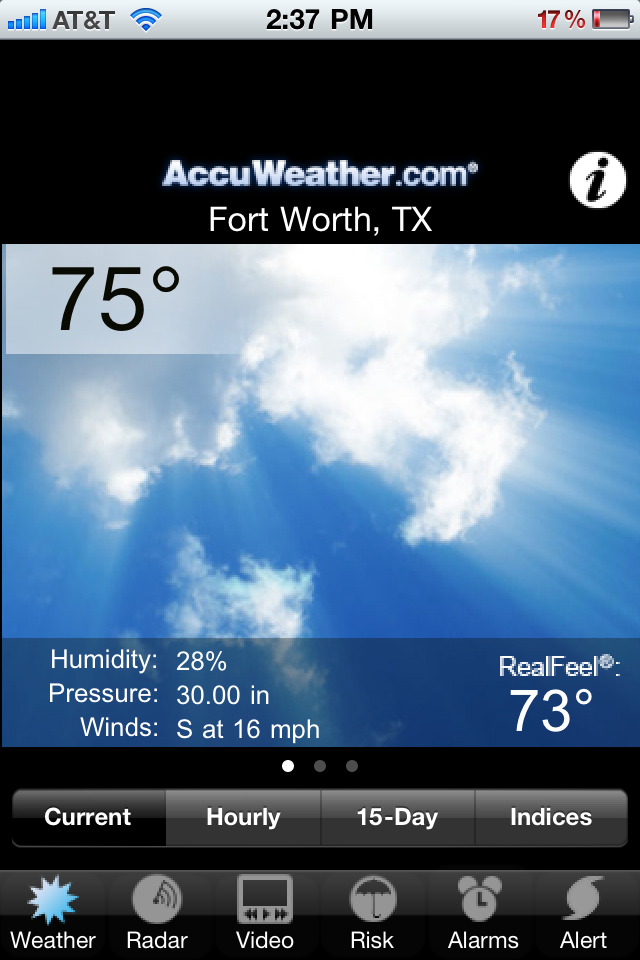Screen dimensions: 640x960
Task: Open the Alert tab
Action: pyautogui.click(x=583, y=914)
